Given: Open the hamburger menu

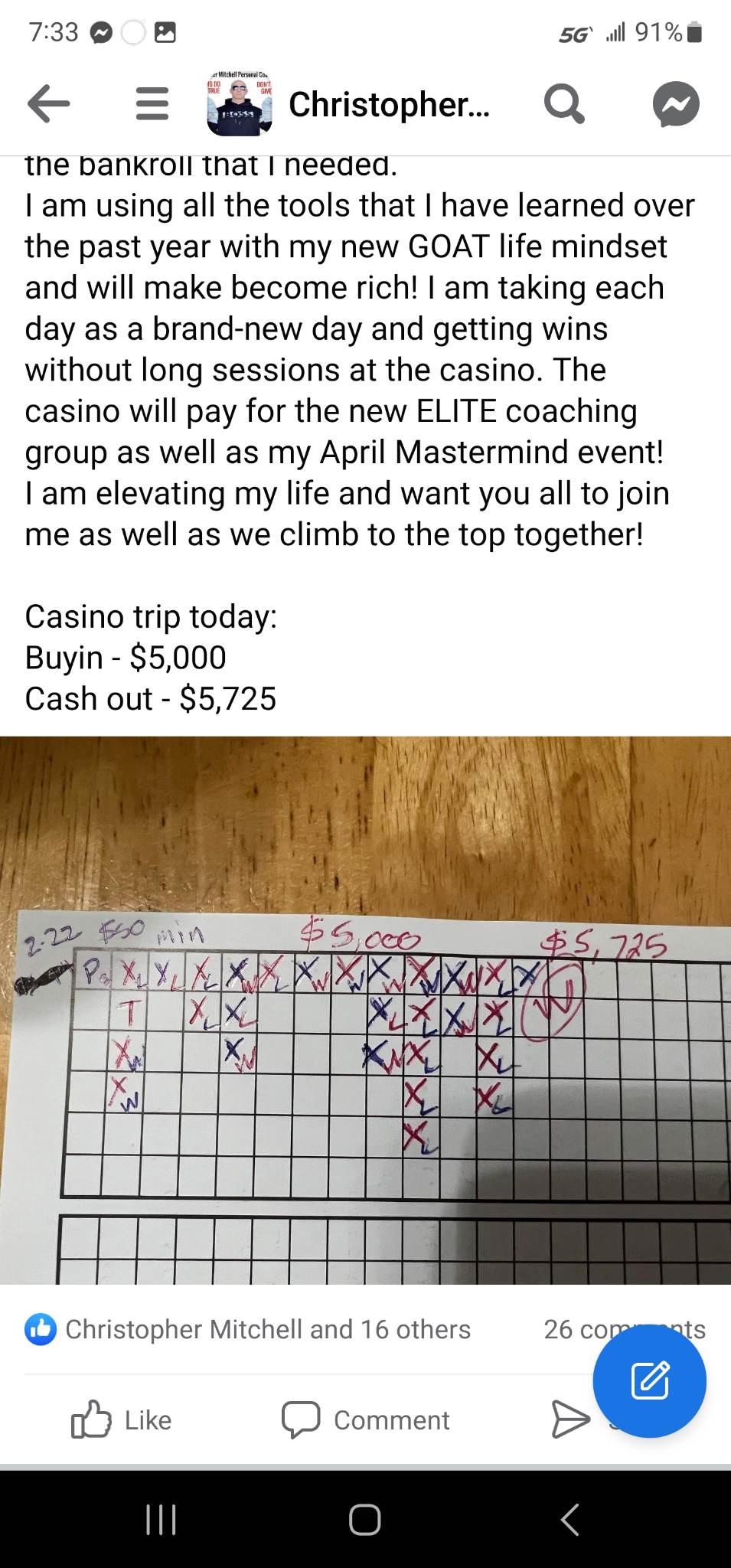Looking at the screenshot, I should point(152,103).
